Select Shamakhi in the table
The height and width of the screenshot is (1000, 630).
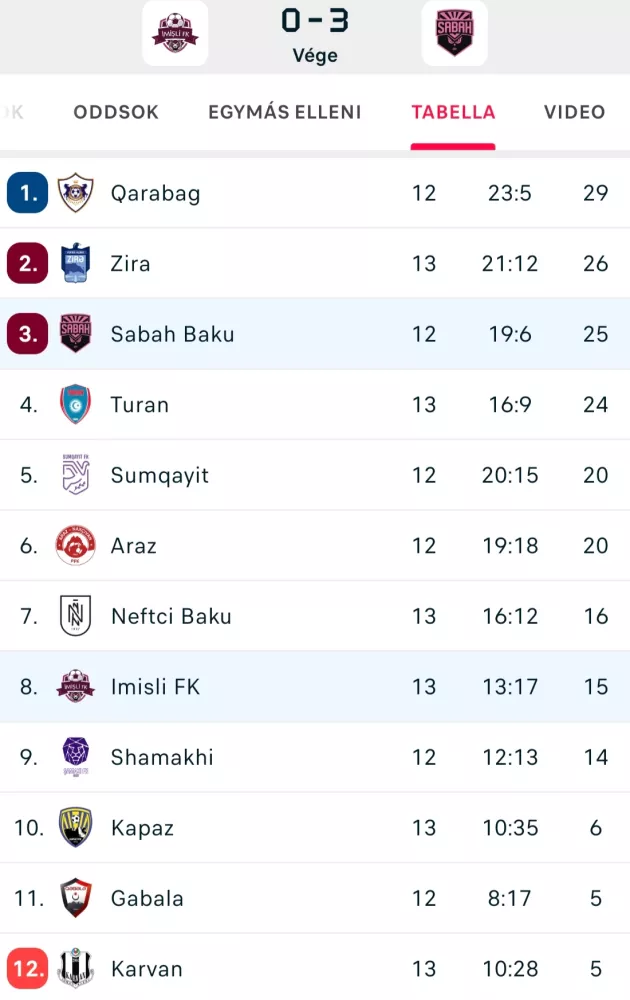click(162, 757)
